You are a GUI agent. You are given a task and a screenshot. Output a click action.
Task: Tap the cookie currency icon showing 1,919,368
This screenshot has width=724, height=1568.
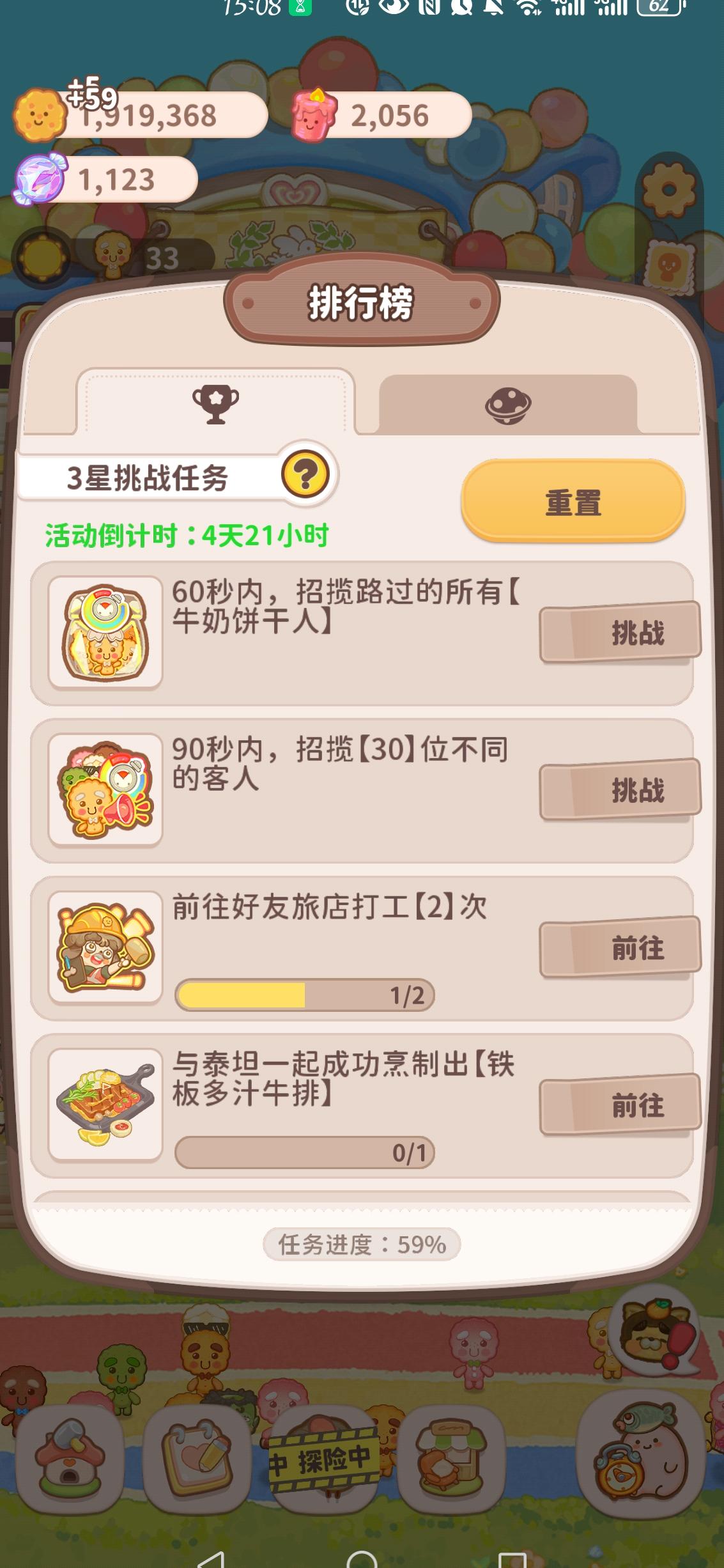pos(40,117)
